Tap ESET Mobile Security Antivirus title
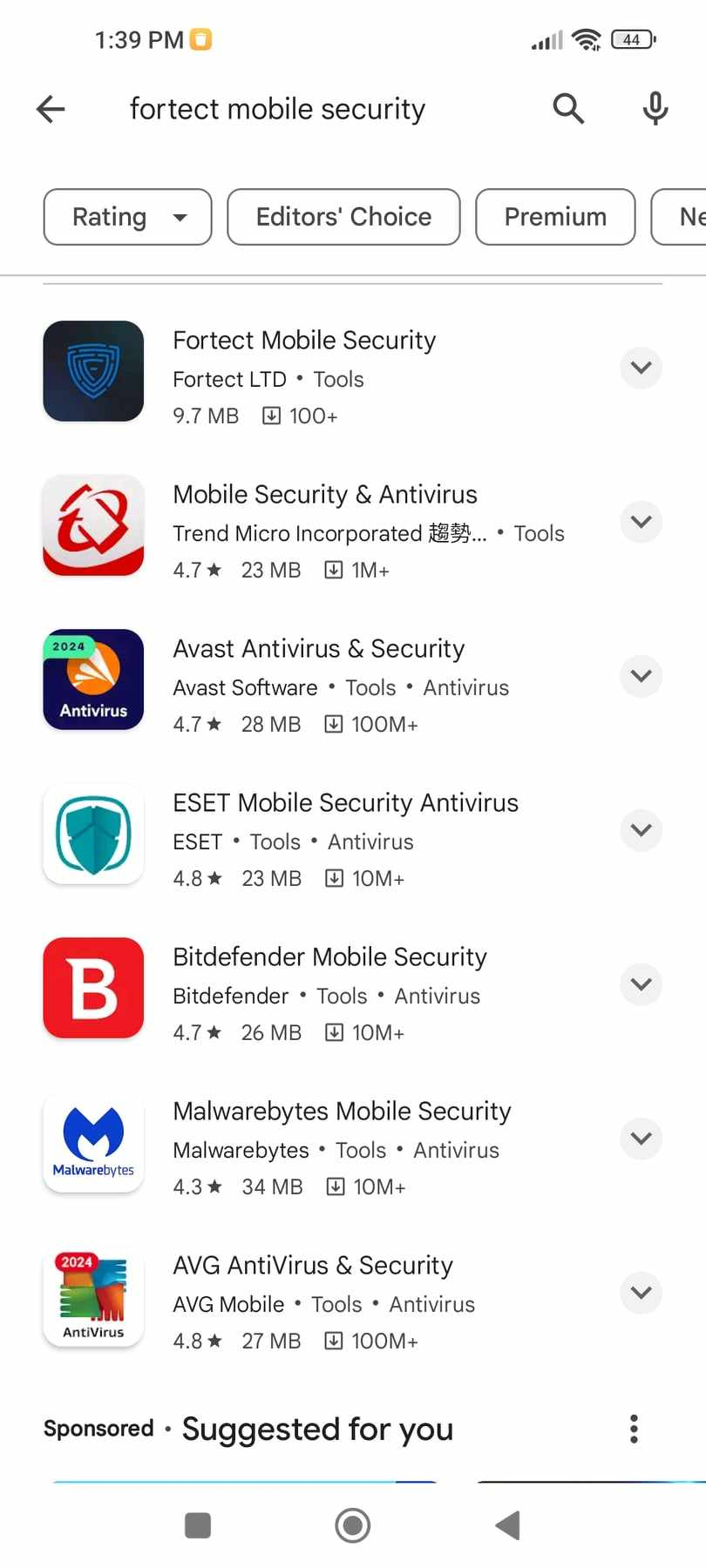This screenshot has height=1568, width=706. coord(345,802)
